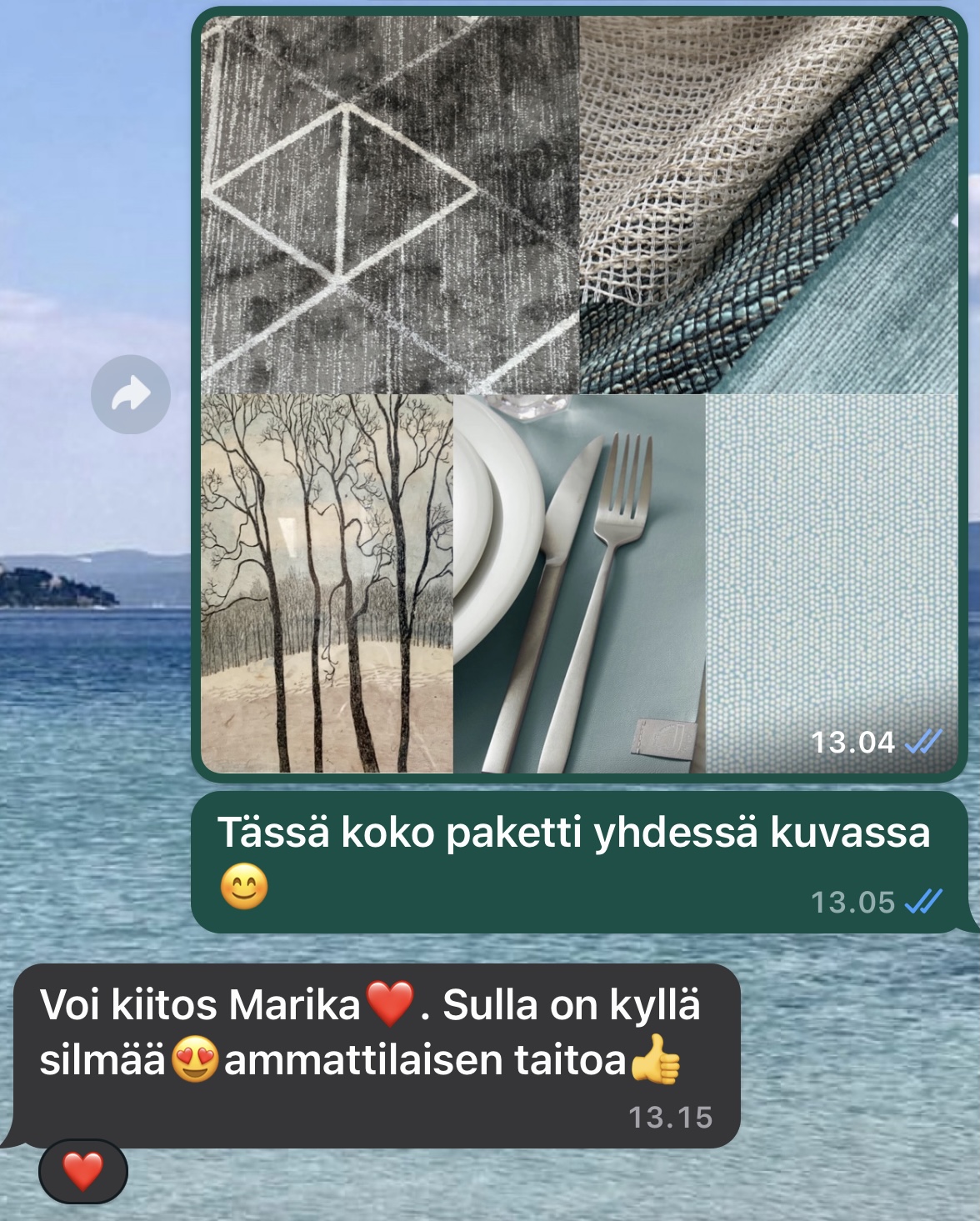Tap the heart reaction under Marika message
The image size is (980, 1221).
82,1171
